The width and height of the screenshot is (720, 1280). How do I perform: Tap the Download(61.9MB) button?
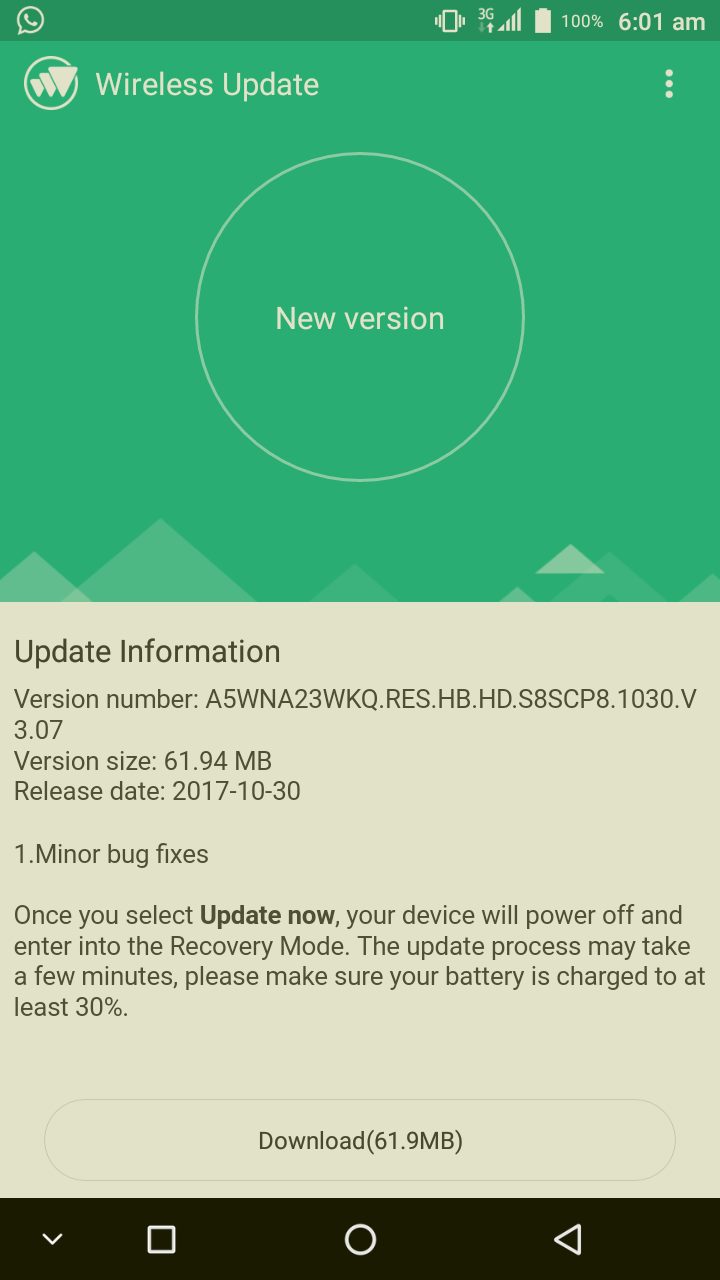click(x=360, y=1140)
